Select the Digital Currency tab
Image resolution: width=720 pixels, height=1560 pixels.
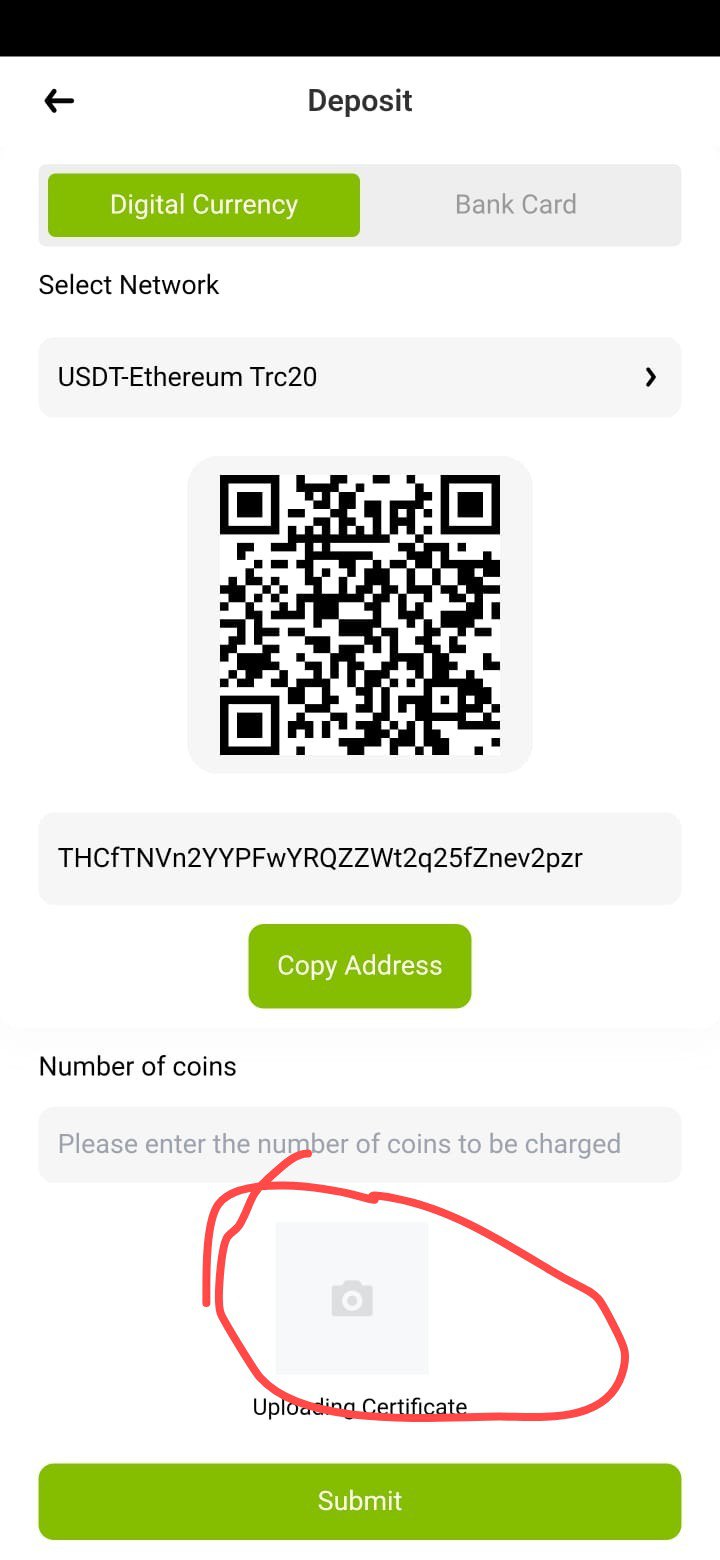click(204, 205)
